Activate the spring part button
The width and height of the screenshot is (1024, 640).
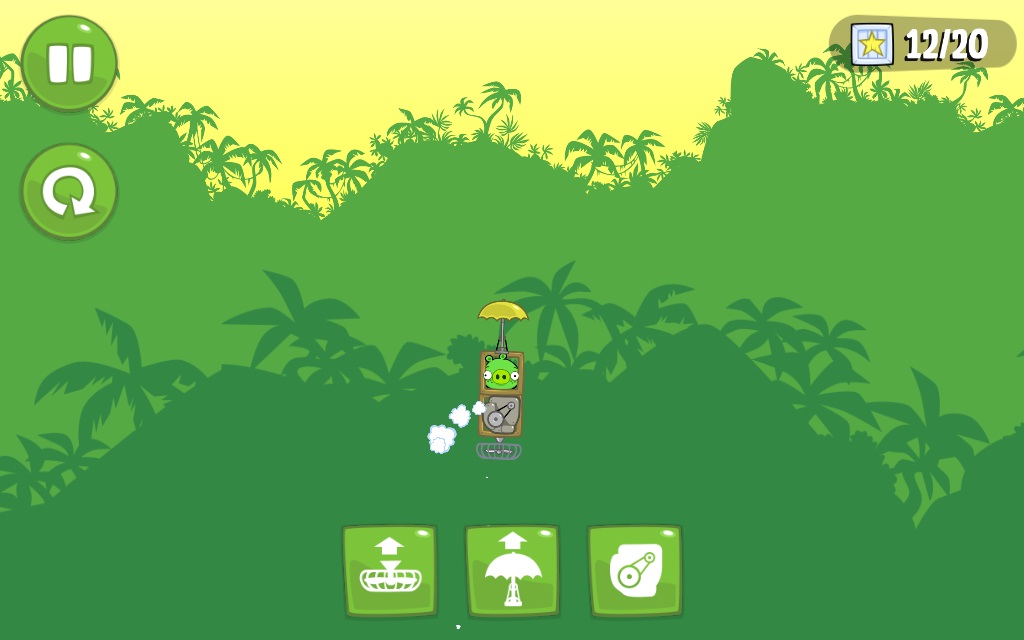click(x=390, y=571)
